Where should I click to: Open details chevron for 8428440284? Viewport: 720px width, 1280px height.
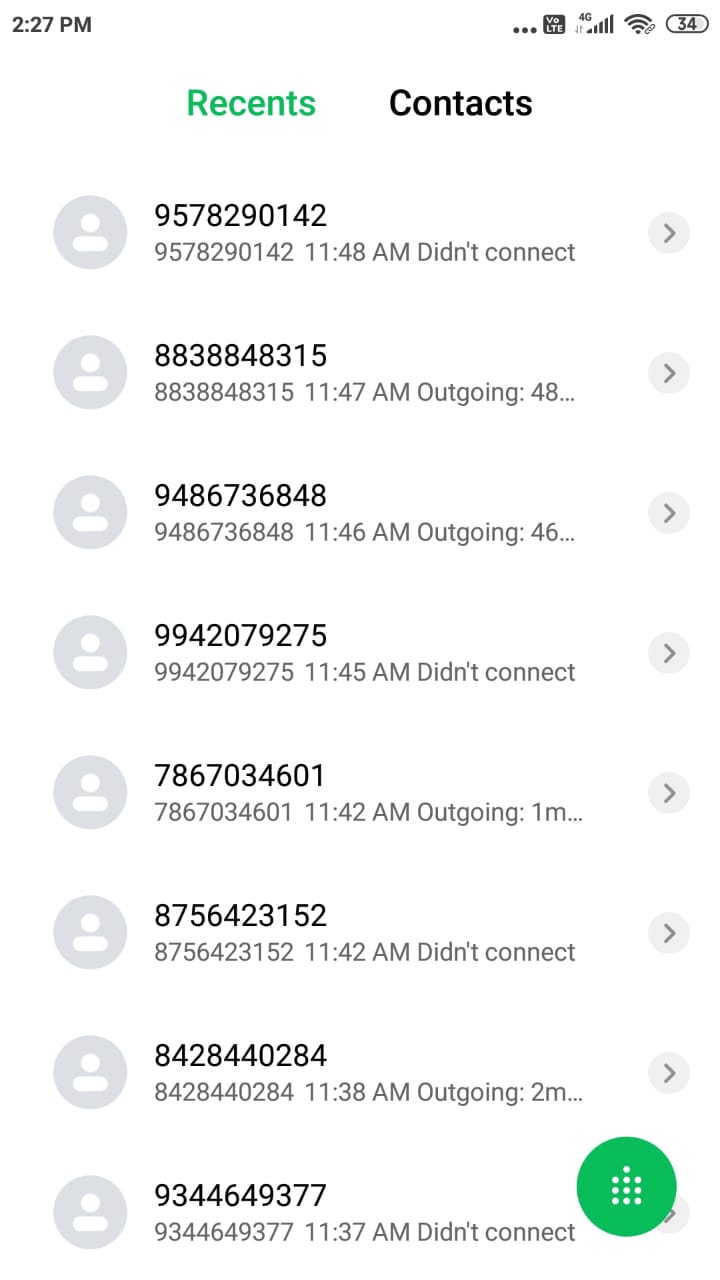pyautogui.click(x=669, y=1073)
